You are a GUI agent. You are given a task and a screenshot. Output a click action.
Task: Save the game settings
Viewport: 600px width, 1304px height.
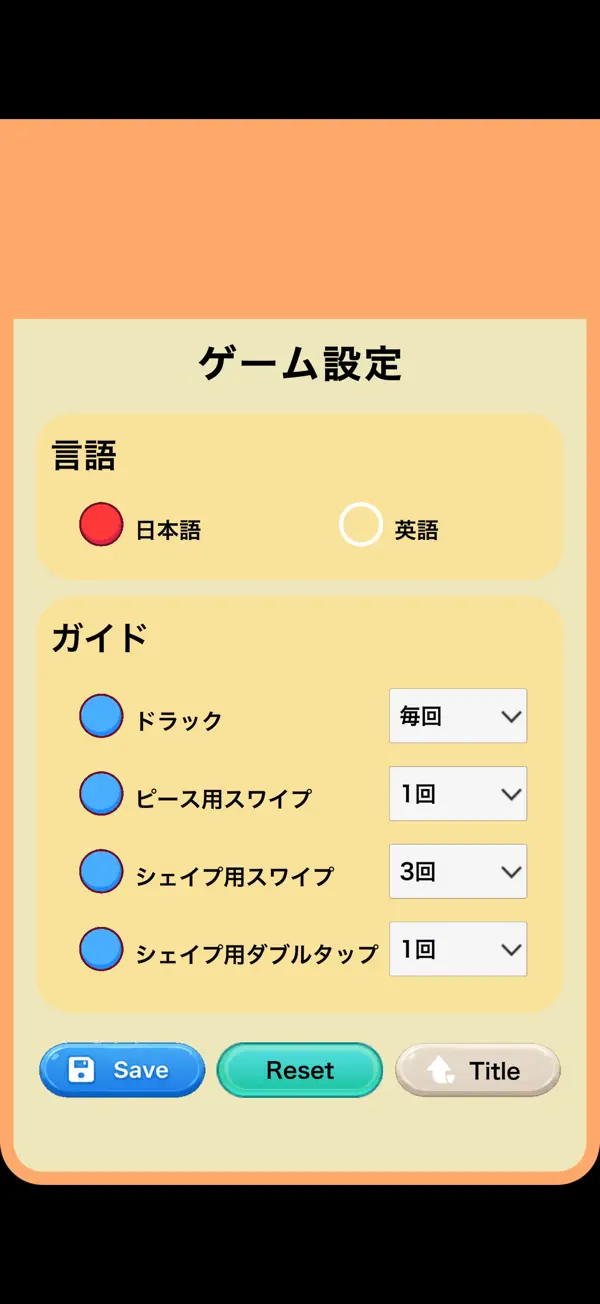tap(122, 1070)
